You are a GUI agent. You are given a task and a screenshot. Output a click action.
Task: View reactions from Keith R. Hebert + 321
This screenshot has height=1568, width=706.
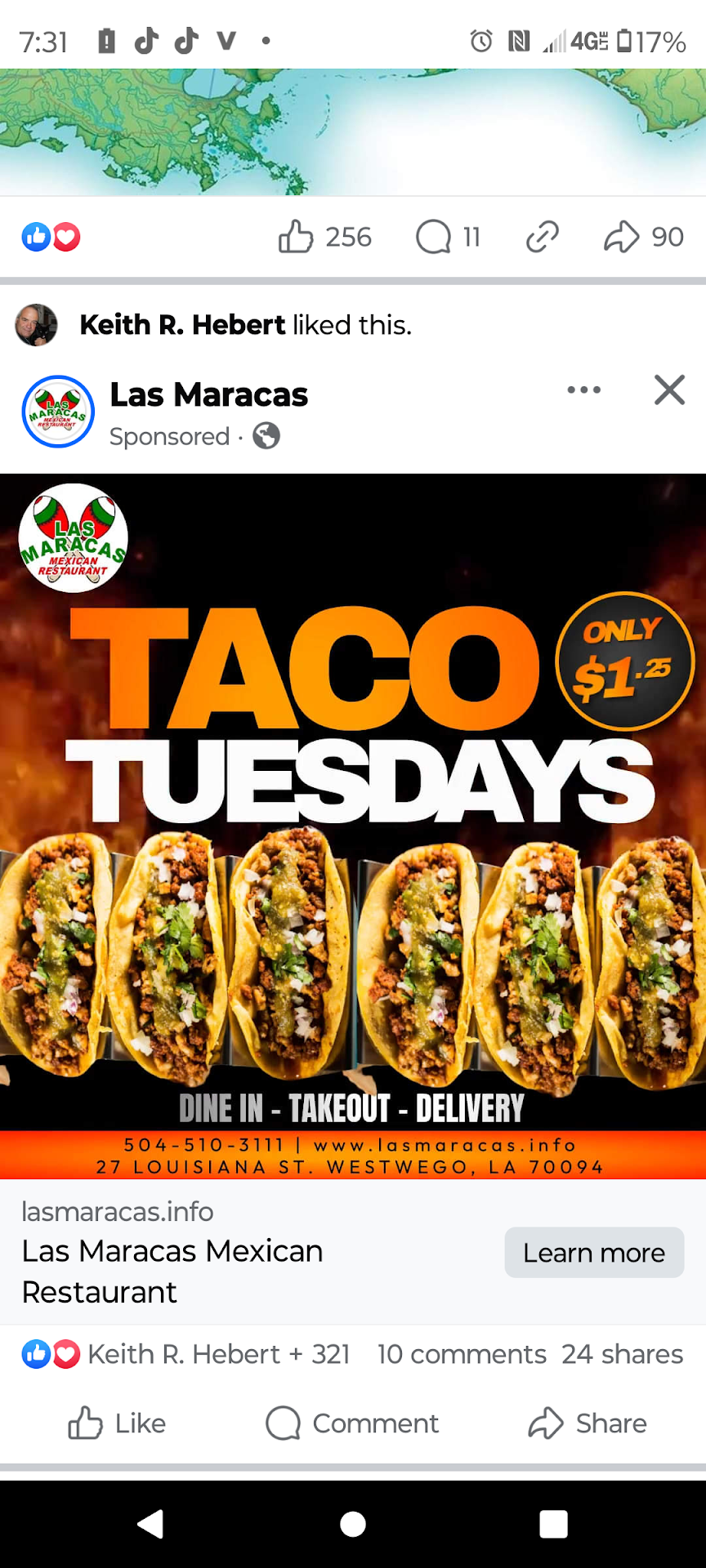point(186,1354)
